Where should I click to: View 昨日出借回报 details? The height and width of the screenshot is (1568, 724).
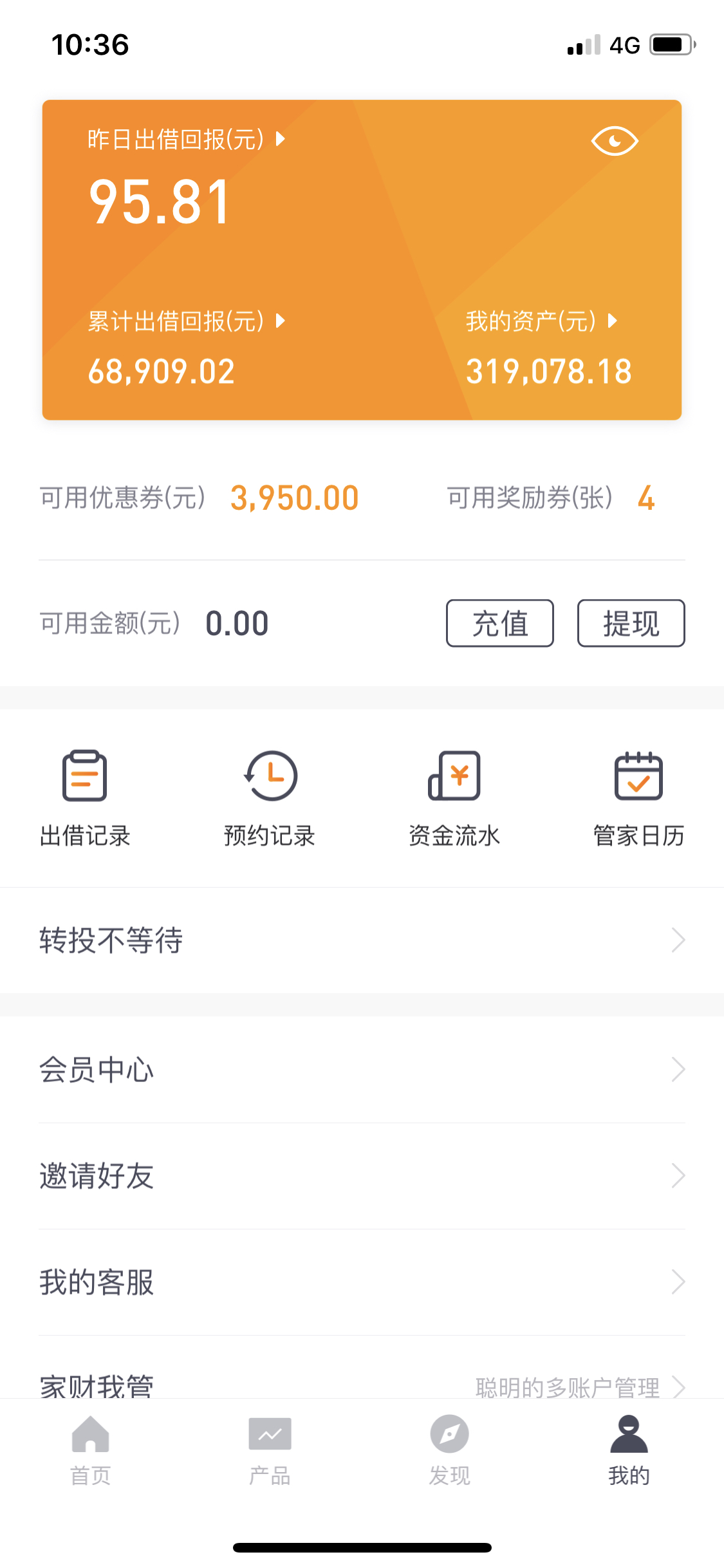pyautogui.click(x=185, y=140)
